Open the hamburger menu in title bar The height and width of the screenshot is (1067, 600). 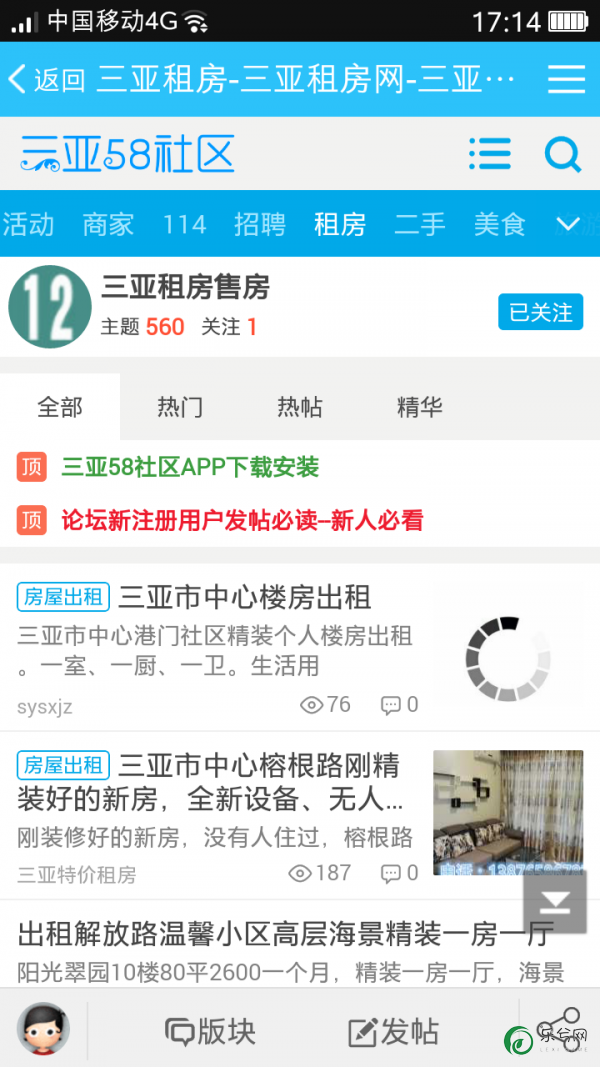[566, 79]
